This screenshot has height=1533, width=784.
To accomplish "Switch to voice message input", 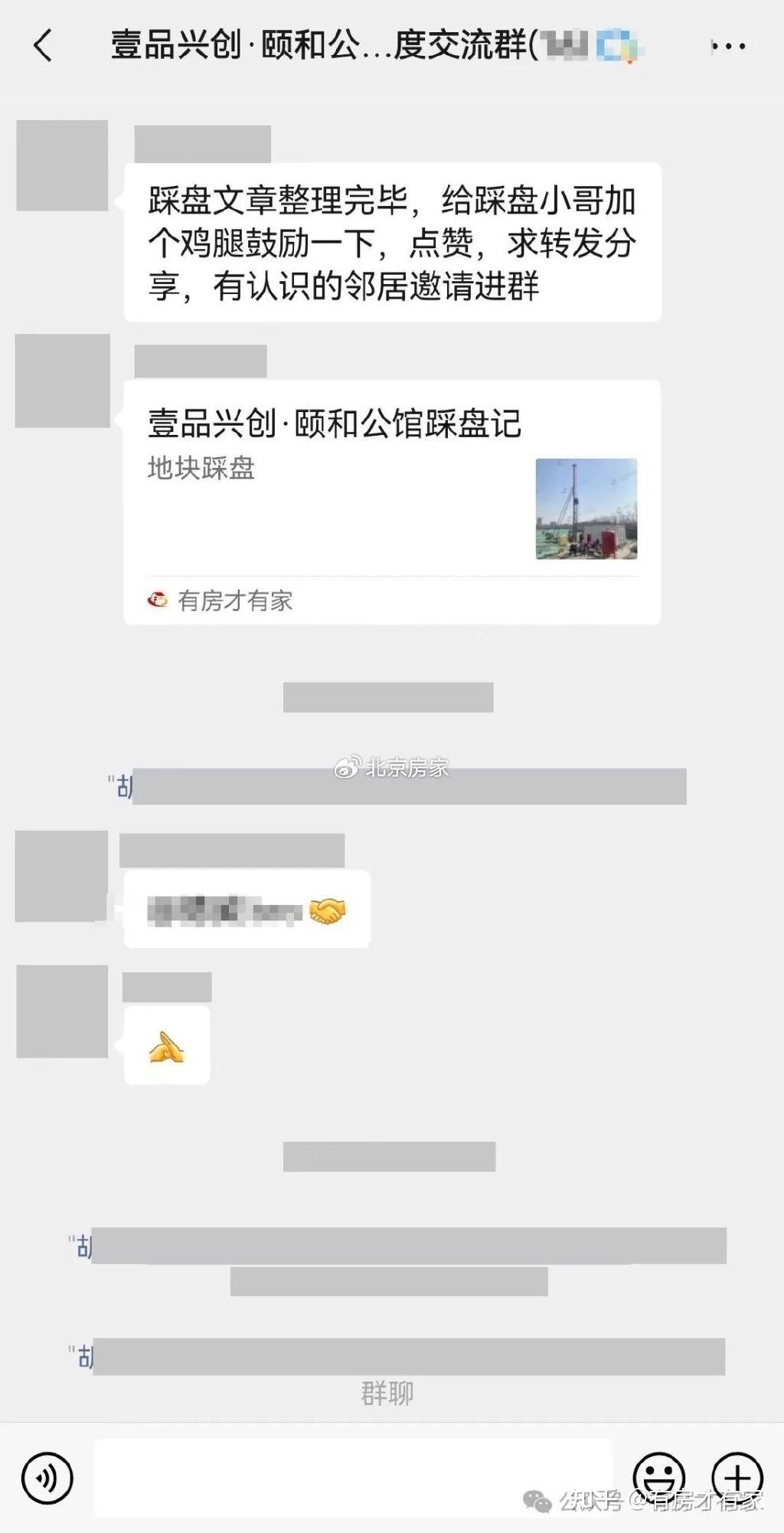I will tap(47, 1477).
